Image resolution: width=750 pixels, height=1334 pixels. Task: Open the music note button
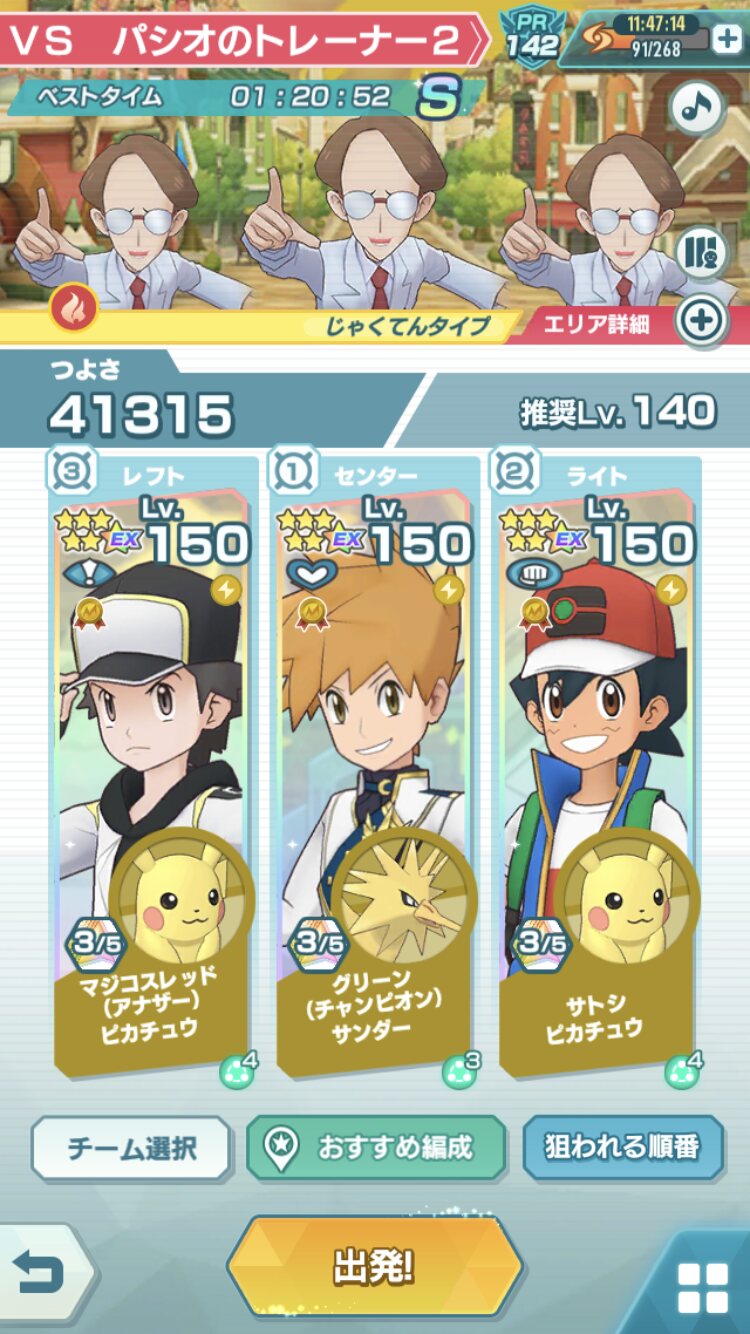pos(696,107)
